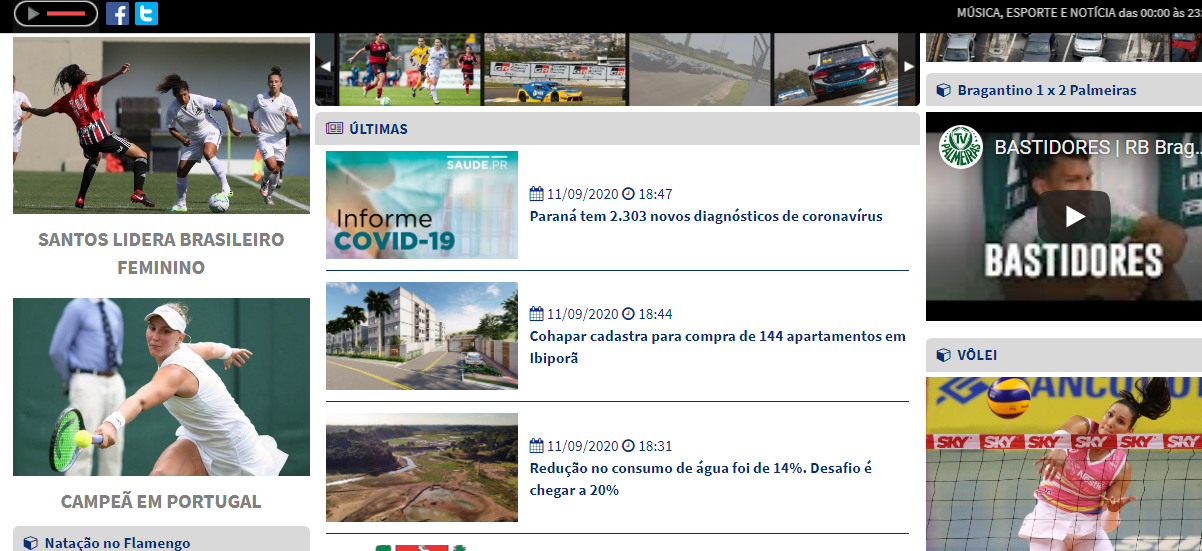Open the Bragantino 1 x 2 Palmeiras section
The image size is (1202, 551).
(x=1046, y=90)
